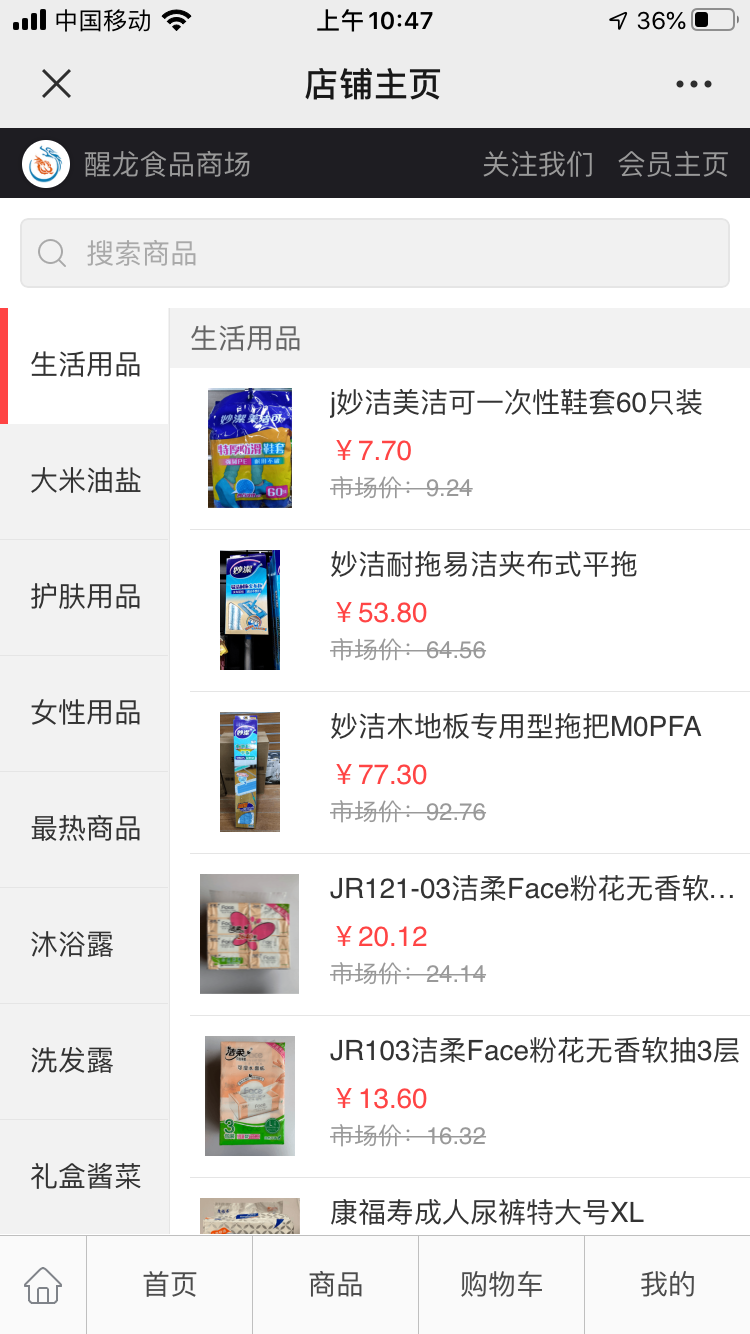The width and height of the screenshot is (750, 1334).
Task: Open the 礼盒酱菜 category
Action: click(85, 1177)
